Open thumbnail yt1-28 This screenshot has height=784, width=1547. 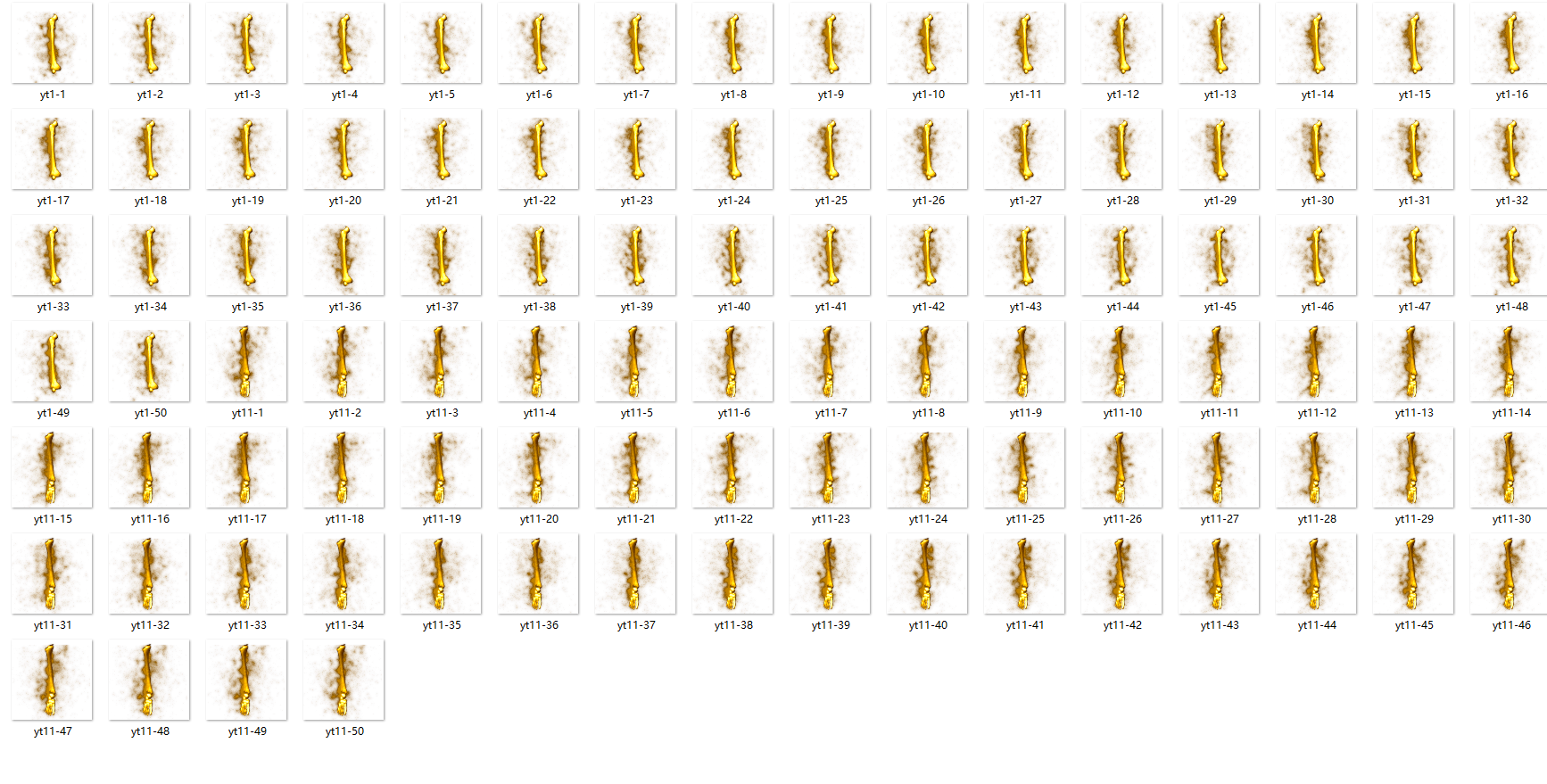point(1121,149)
